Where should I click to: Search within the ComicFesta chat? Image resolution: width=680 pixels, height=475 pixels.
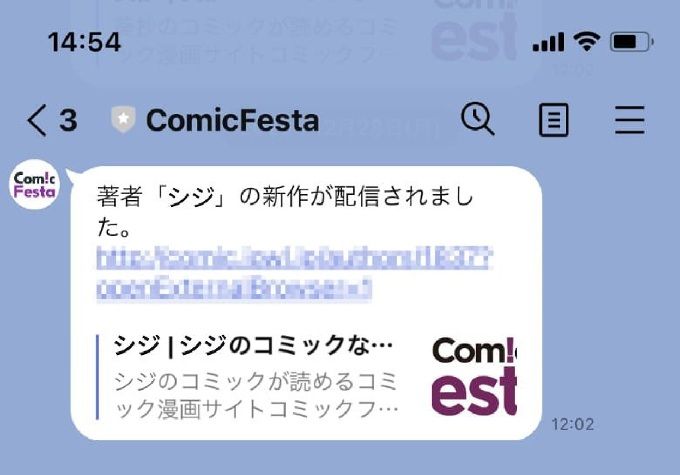click(x=478, y=120)
